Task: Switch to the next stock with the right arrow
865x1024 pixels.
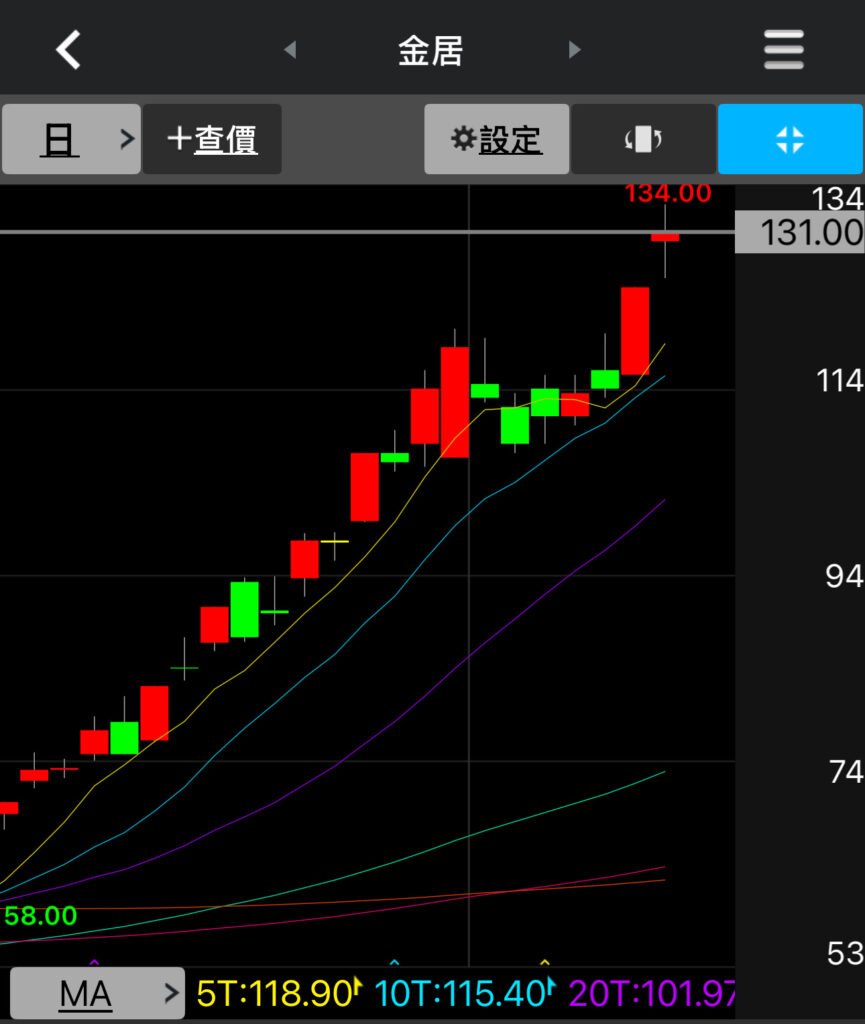Action: click(574, 49)
